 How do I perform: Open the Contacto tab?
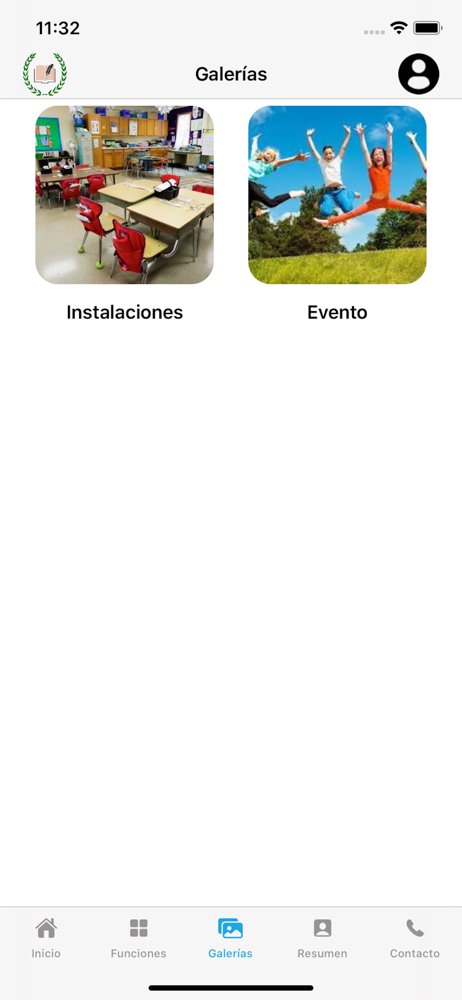tap(415, 938)
